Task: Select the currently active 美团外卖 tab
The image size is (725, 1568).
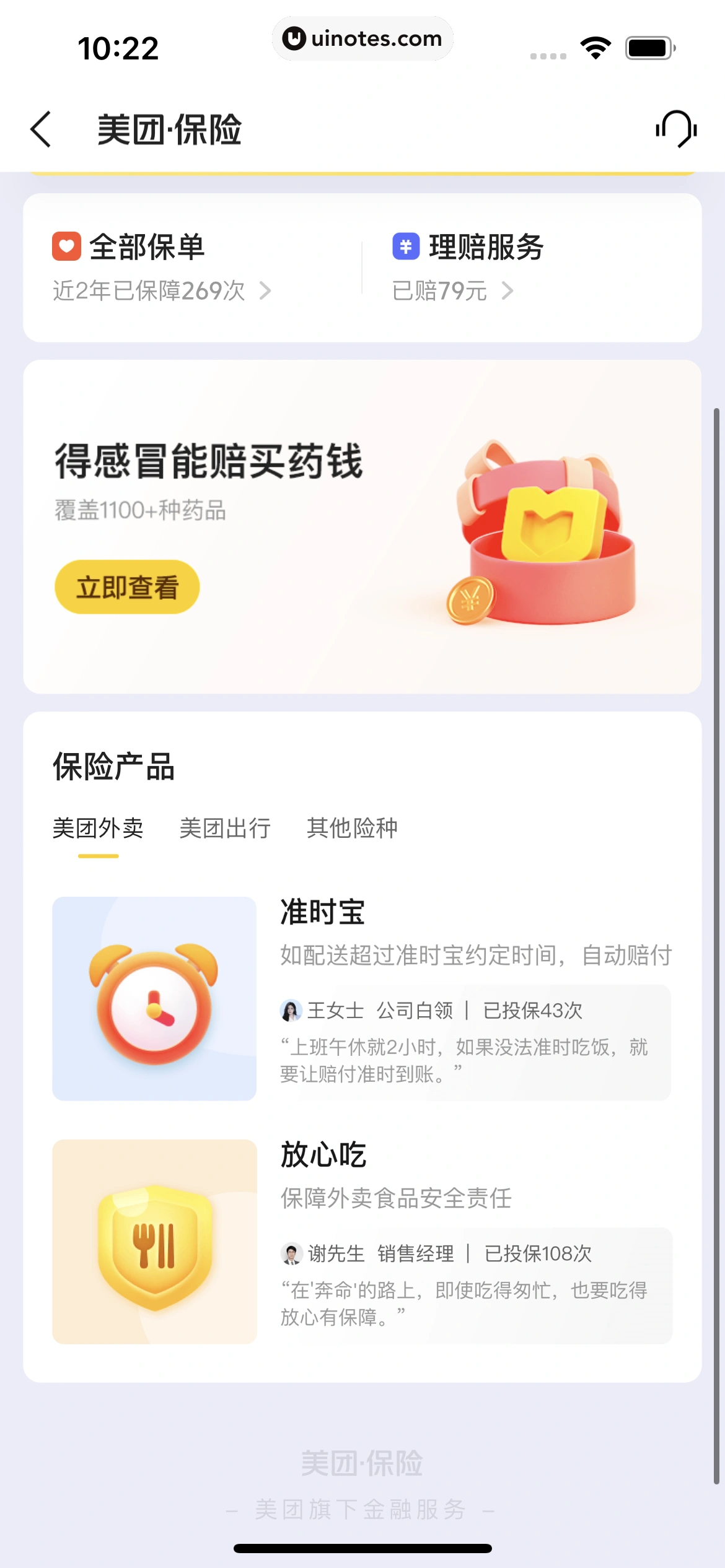Action: 97,829
